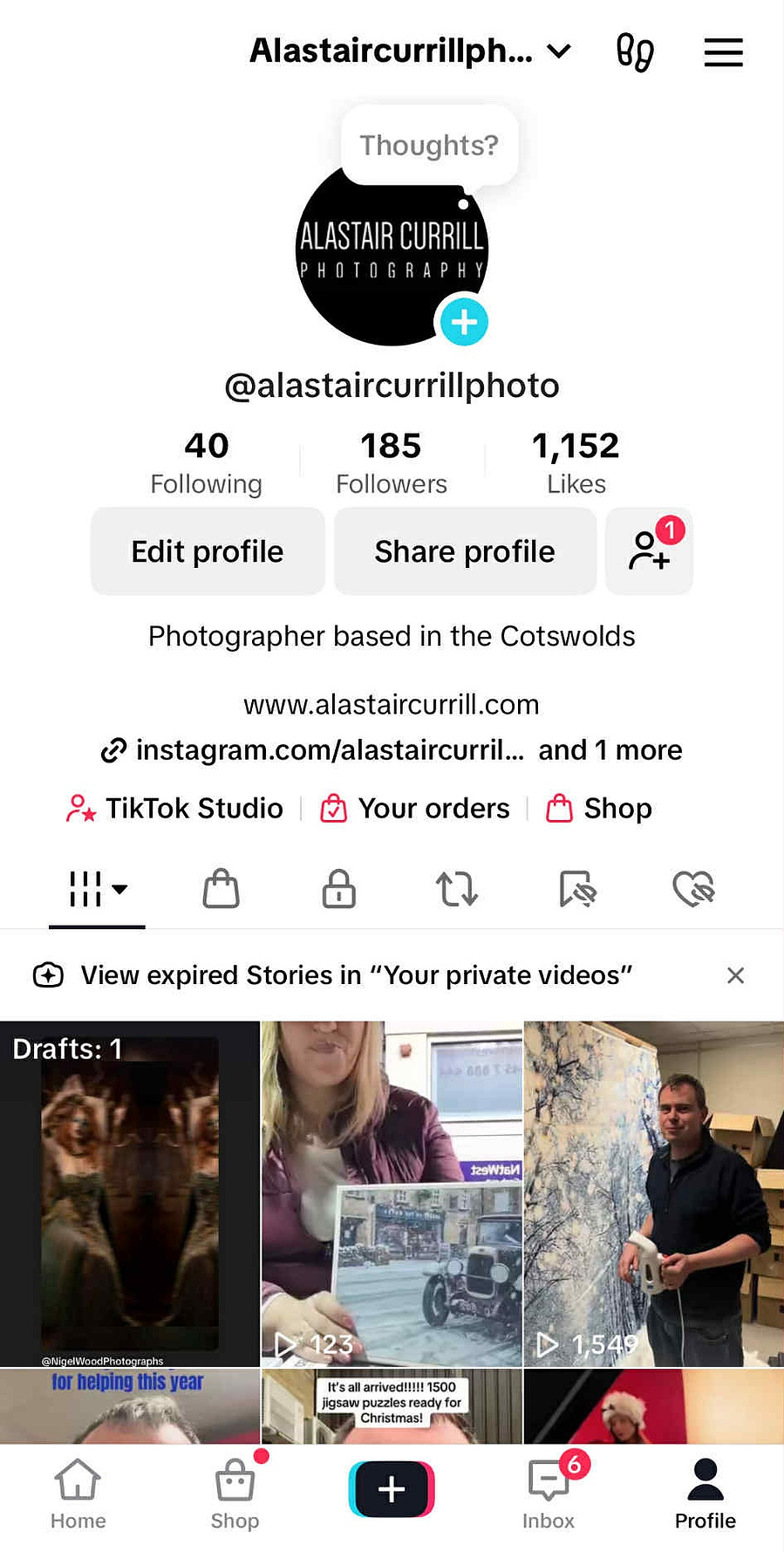Dismiss the expired Stories banner
The image size is (784, 1552).
pos(735,975)
